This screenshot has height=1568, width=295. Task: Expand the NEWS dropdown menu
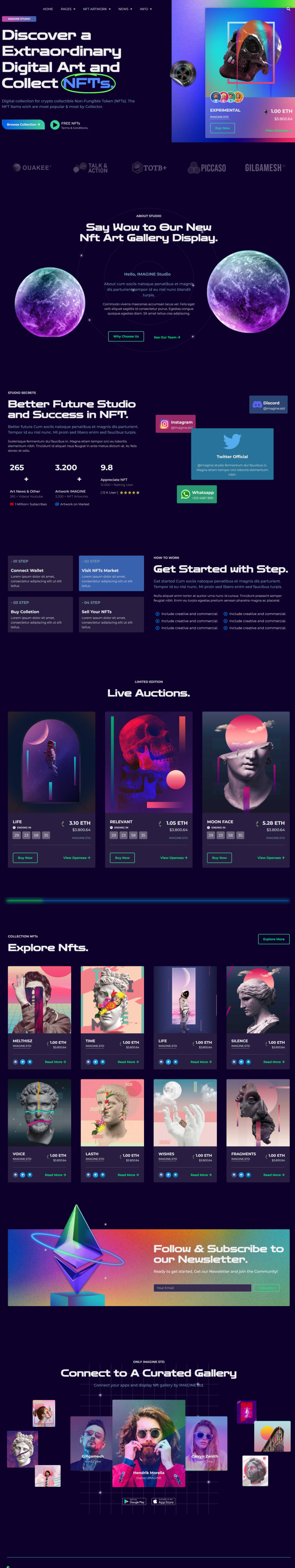click(125, 9)
